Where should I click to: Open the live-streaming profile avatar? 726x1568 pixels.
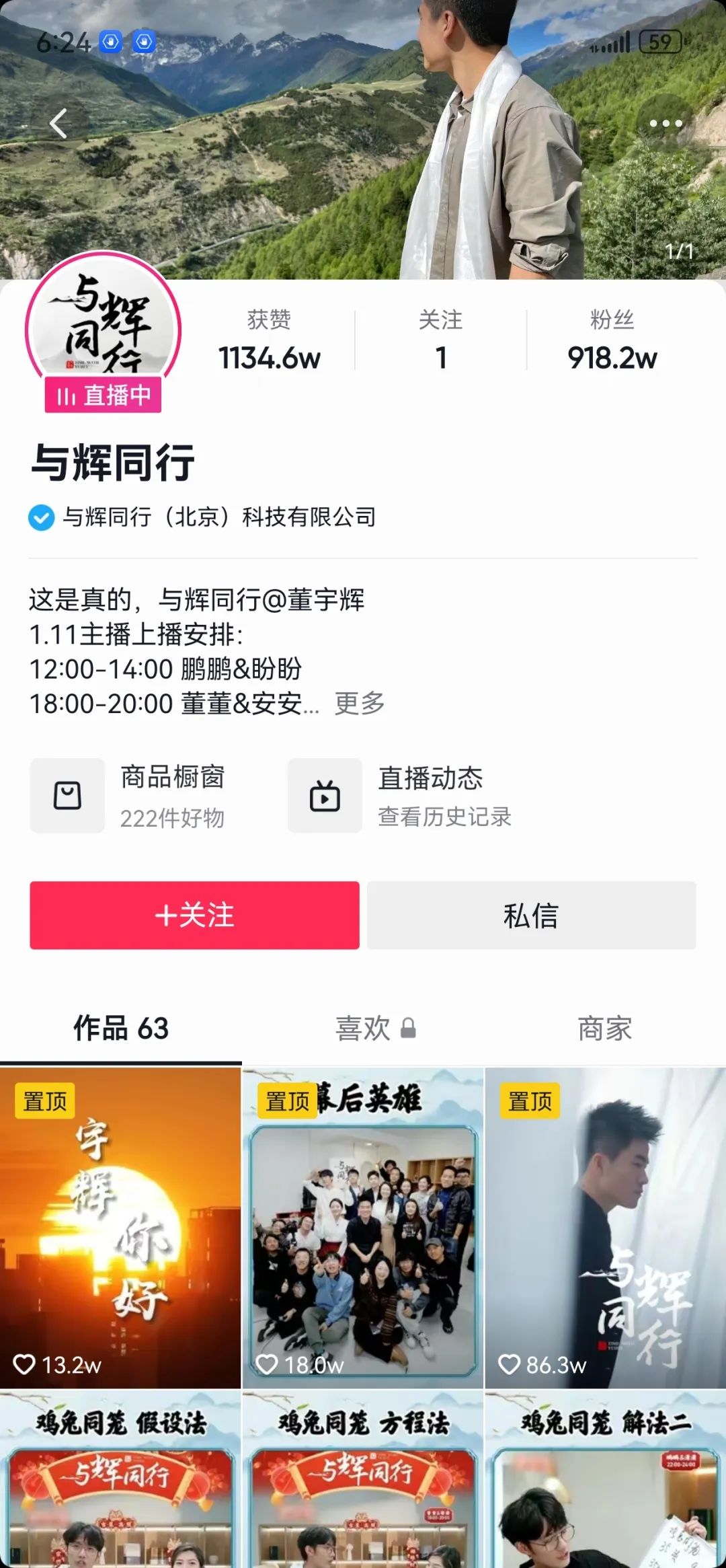pyautogui.click(x=104, y=330)
